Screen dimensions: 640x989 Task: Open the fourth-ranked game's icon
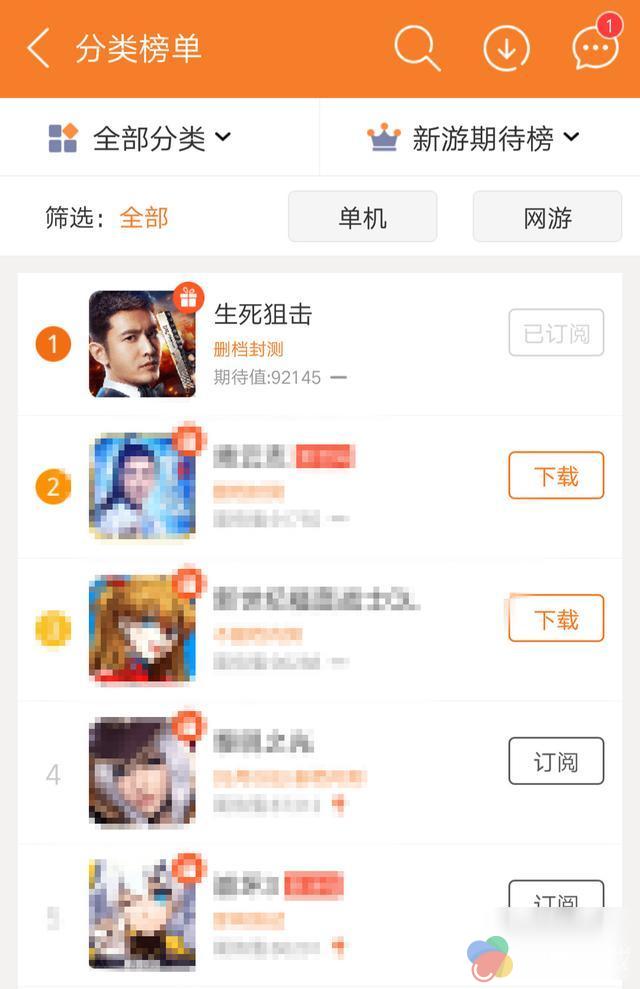pos(142,772)
